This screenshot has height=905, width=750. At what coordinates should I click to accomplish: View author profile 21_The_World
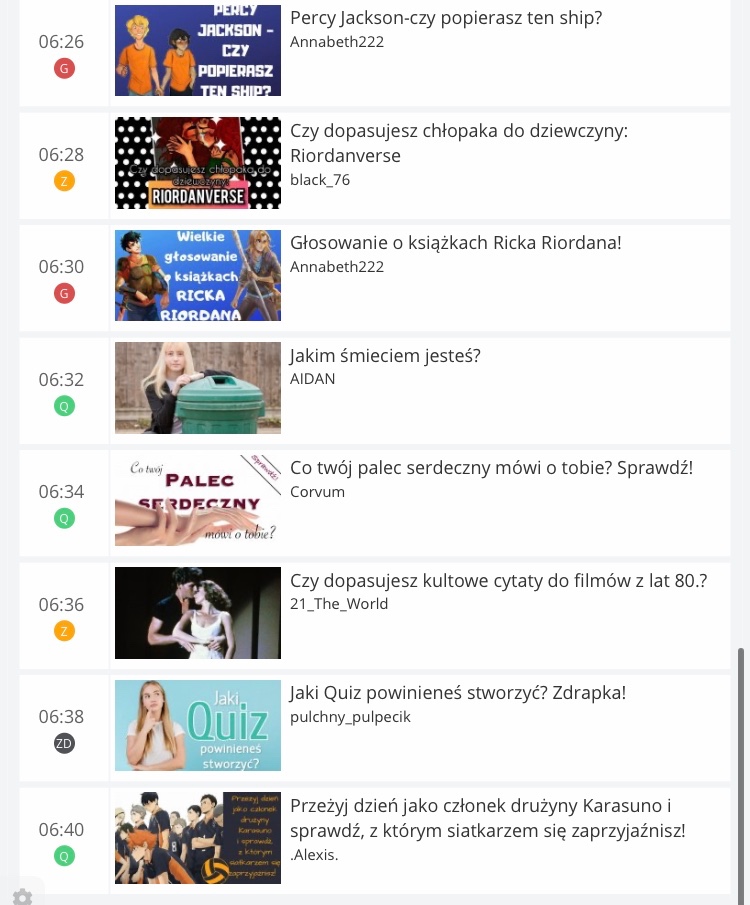tap(338, 604)
